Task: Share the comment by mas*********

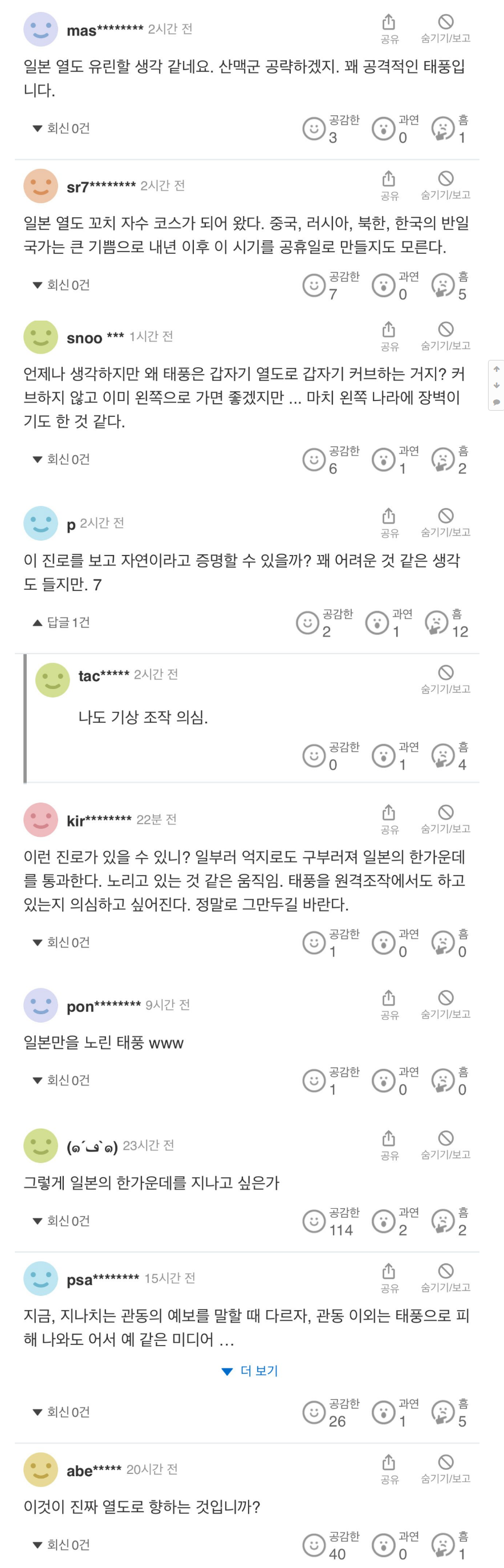Action: coord(389,28)
